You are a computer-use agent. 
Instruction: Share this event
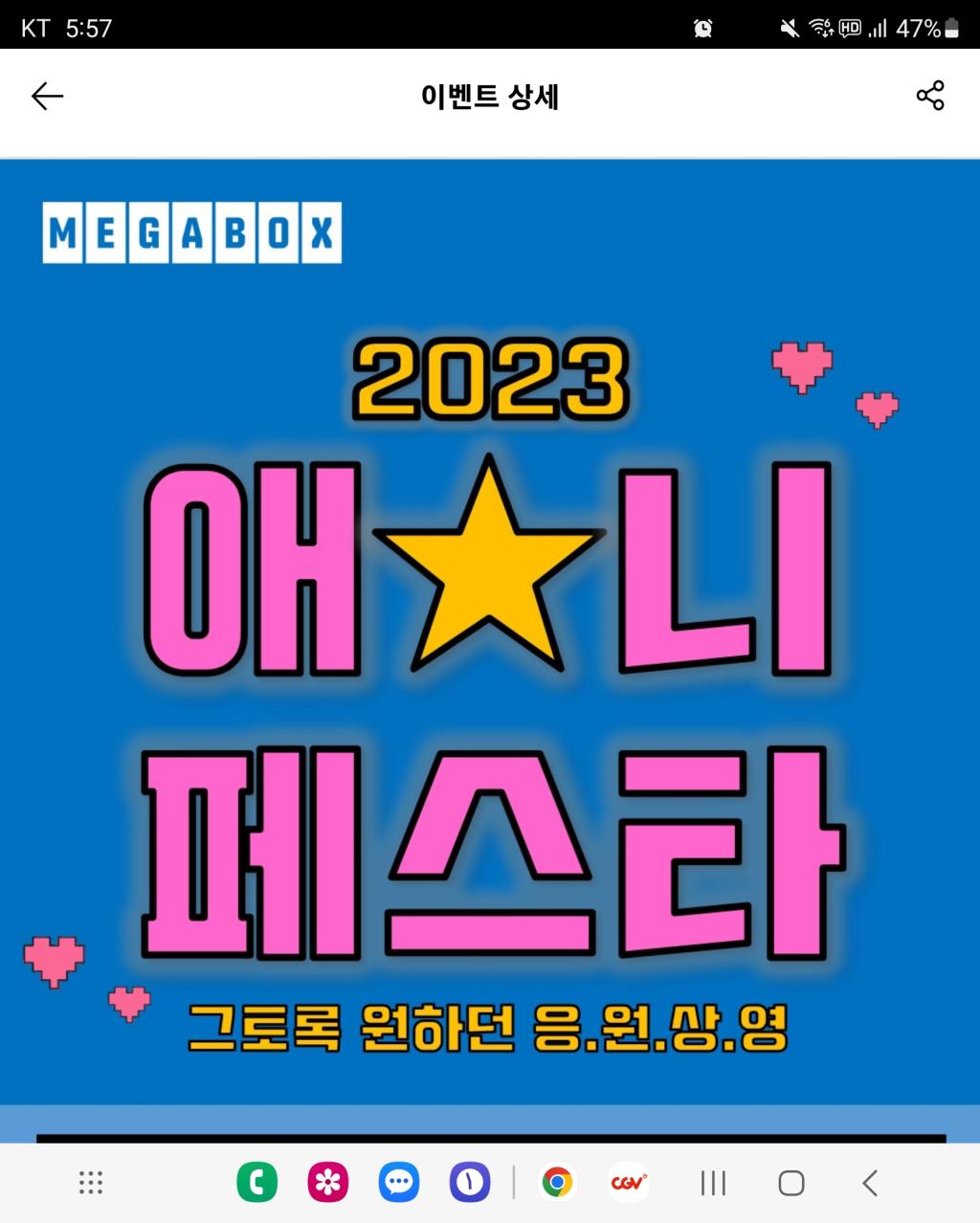pos(929,96)
